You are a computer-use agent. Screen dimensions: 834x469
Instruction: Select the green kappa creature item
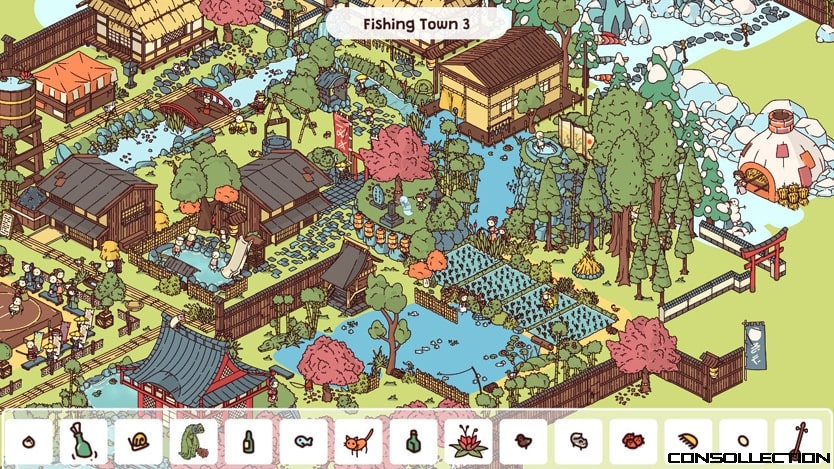[x=193, y=440]
